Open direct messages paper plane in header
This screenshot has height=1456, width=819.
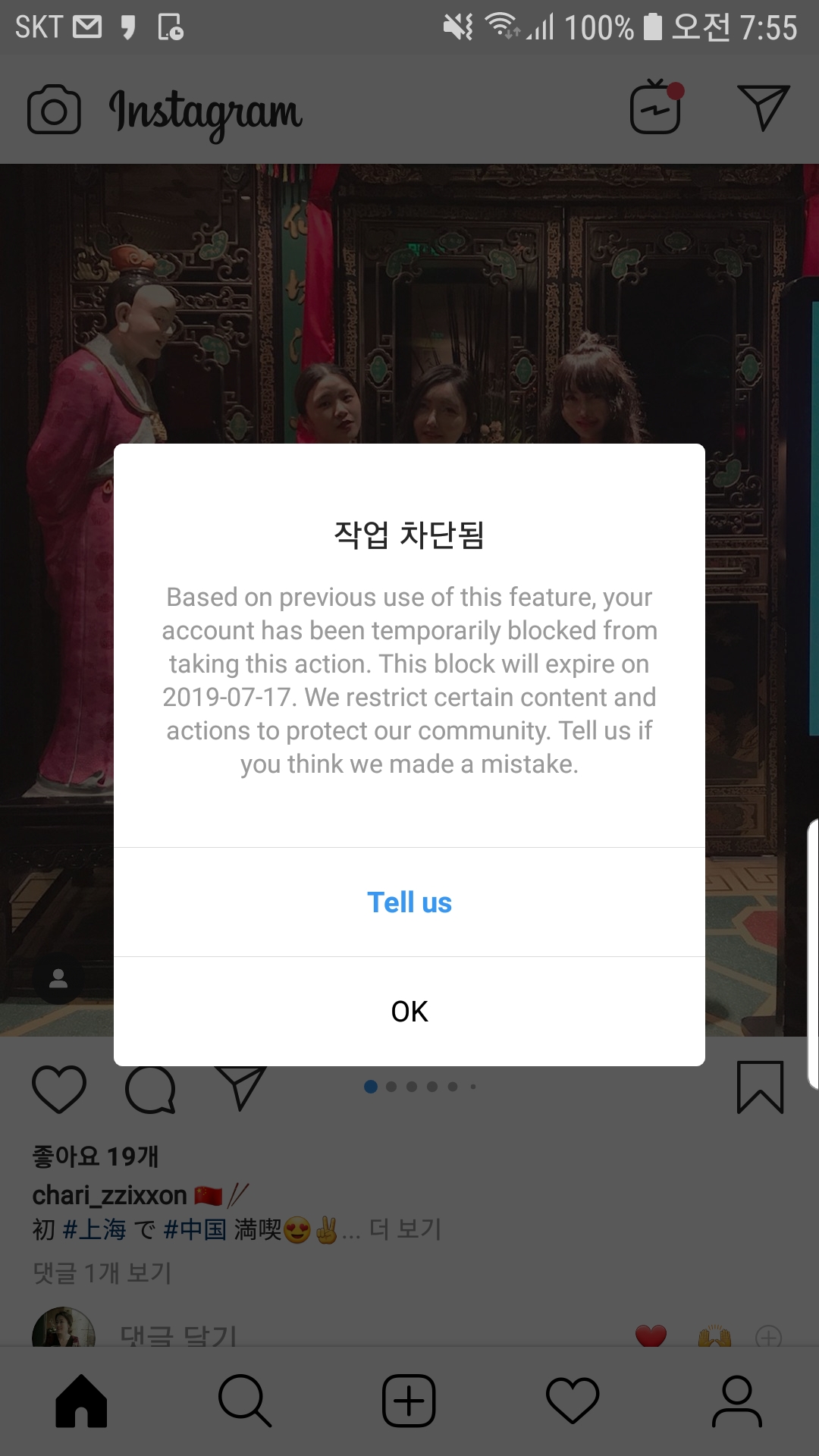click(x=764, y=108)
